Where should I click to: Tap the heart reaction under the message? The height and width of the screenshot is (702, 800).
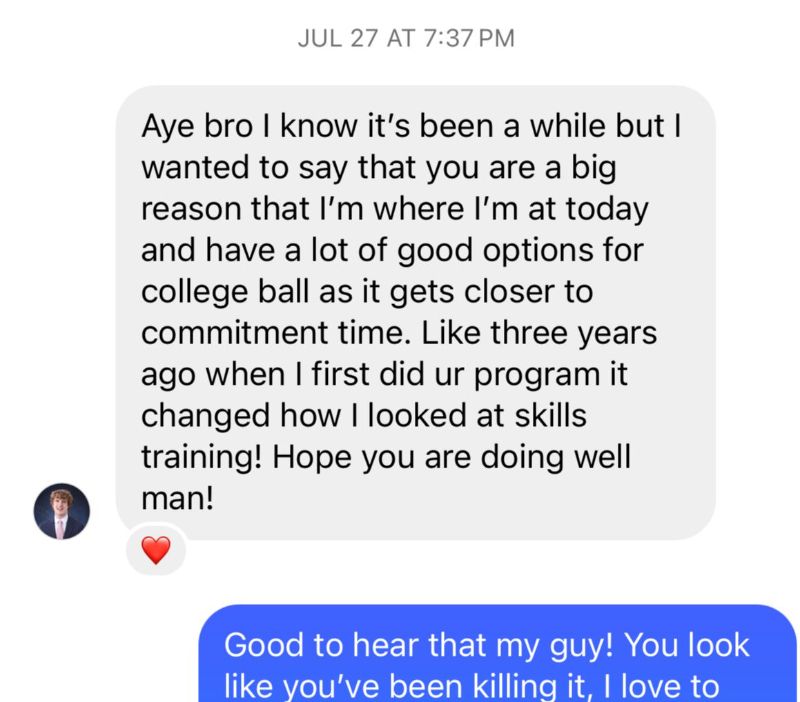click(x=156, y=549)
